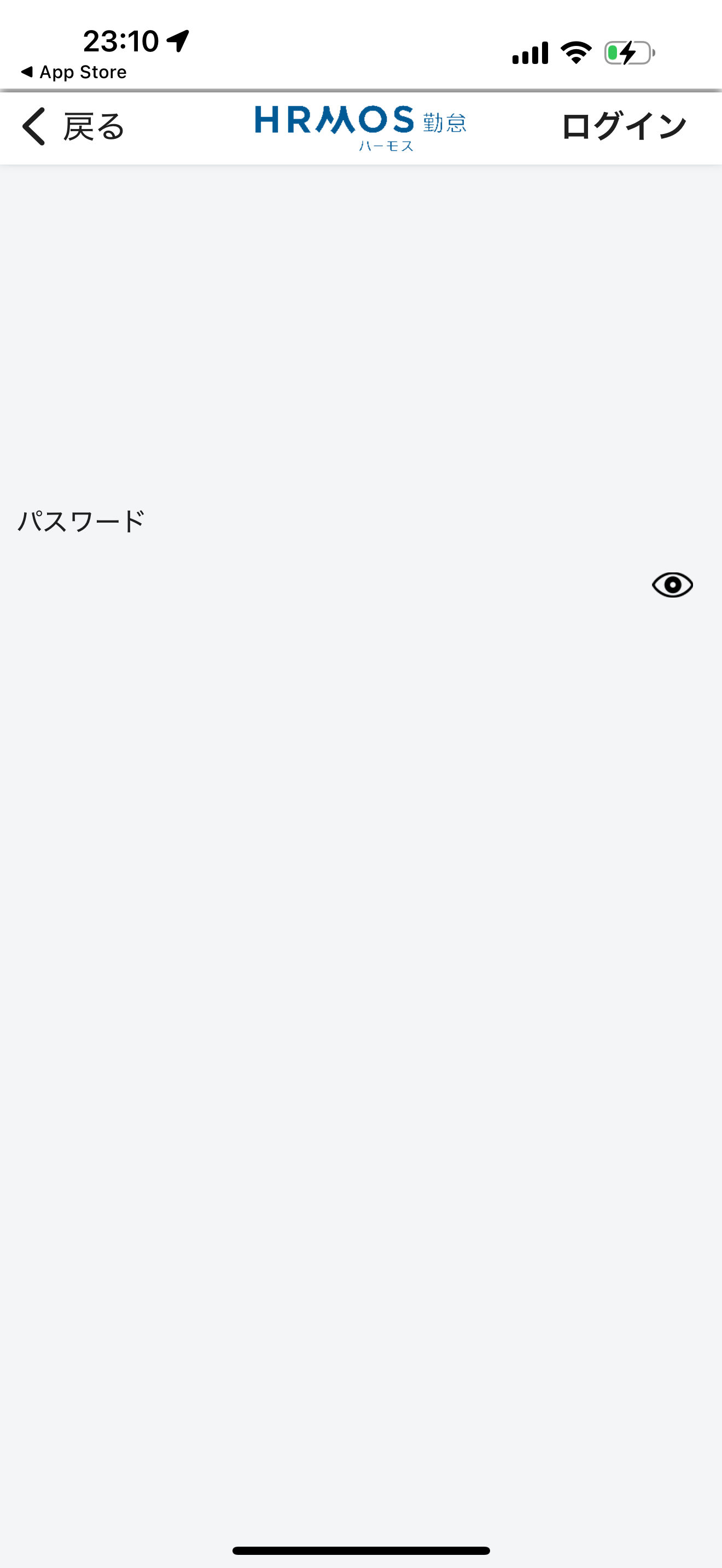The image size is (722, 1568).
Task: Return to App Store via status bar link
Action: [x=74, y=72]
